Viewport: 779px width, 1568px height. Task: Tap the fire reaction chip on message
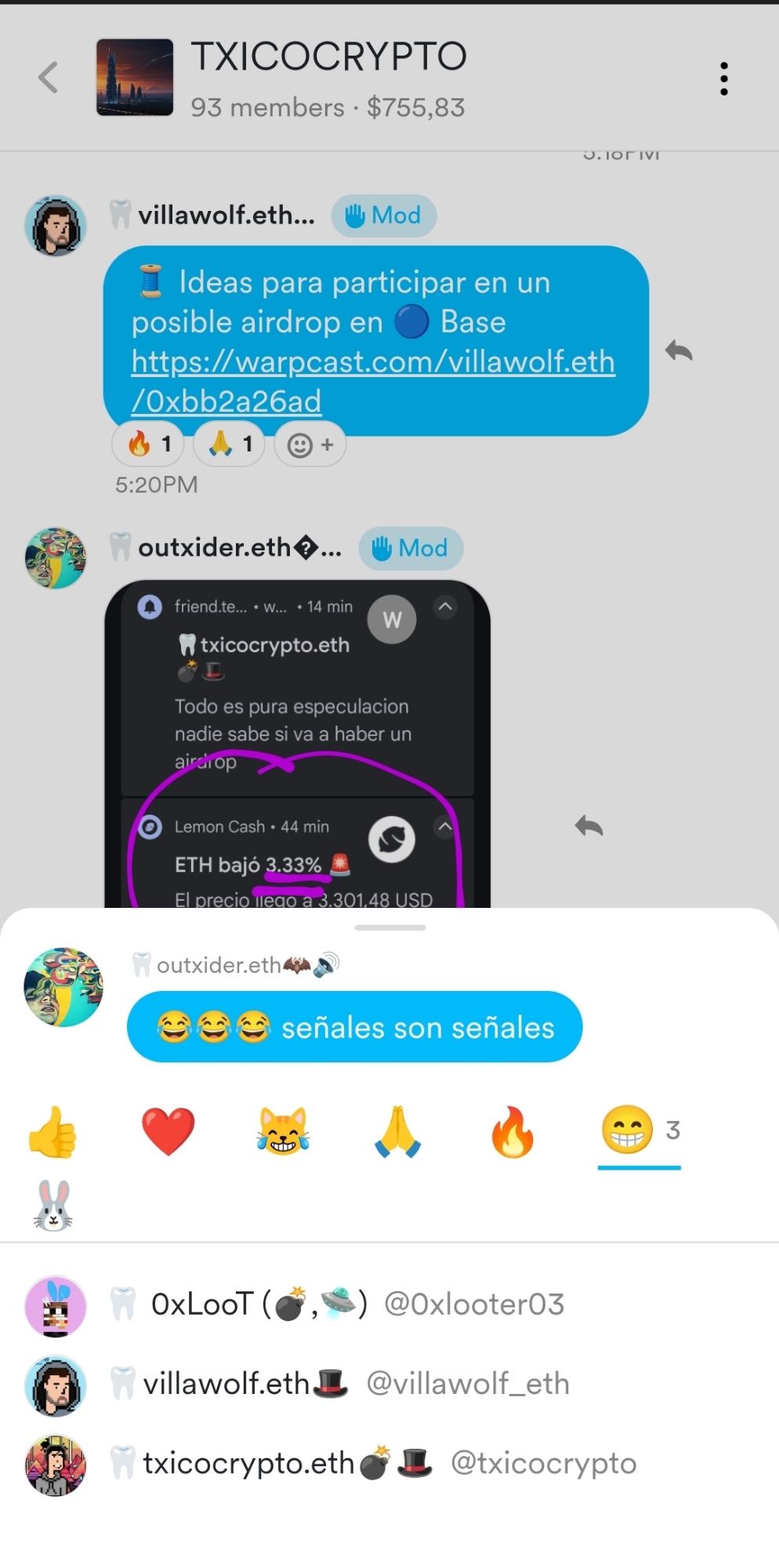[x=149, y=445]
